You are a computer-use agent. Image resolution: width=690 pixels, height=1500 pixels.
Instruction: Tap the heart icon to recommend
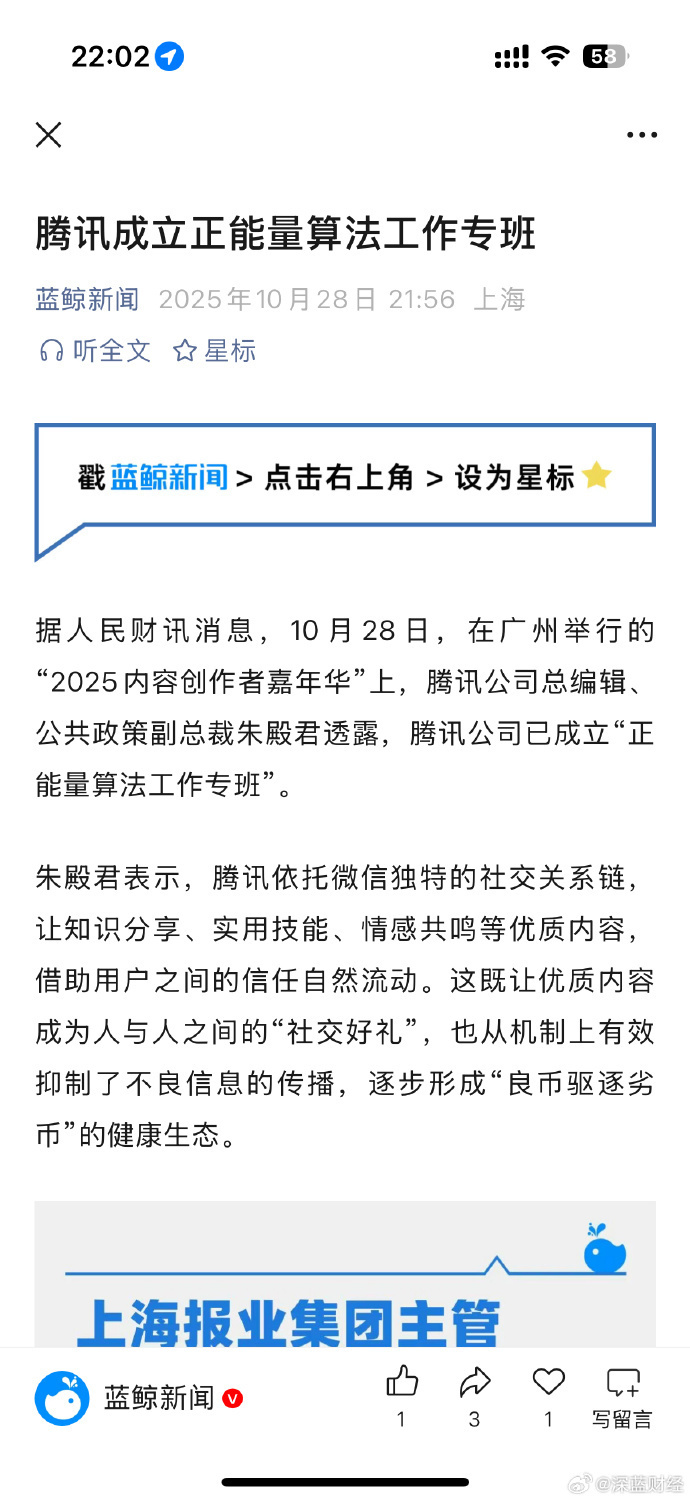(x=548, y=1383)
